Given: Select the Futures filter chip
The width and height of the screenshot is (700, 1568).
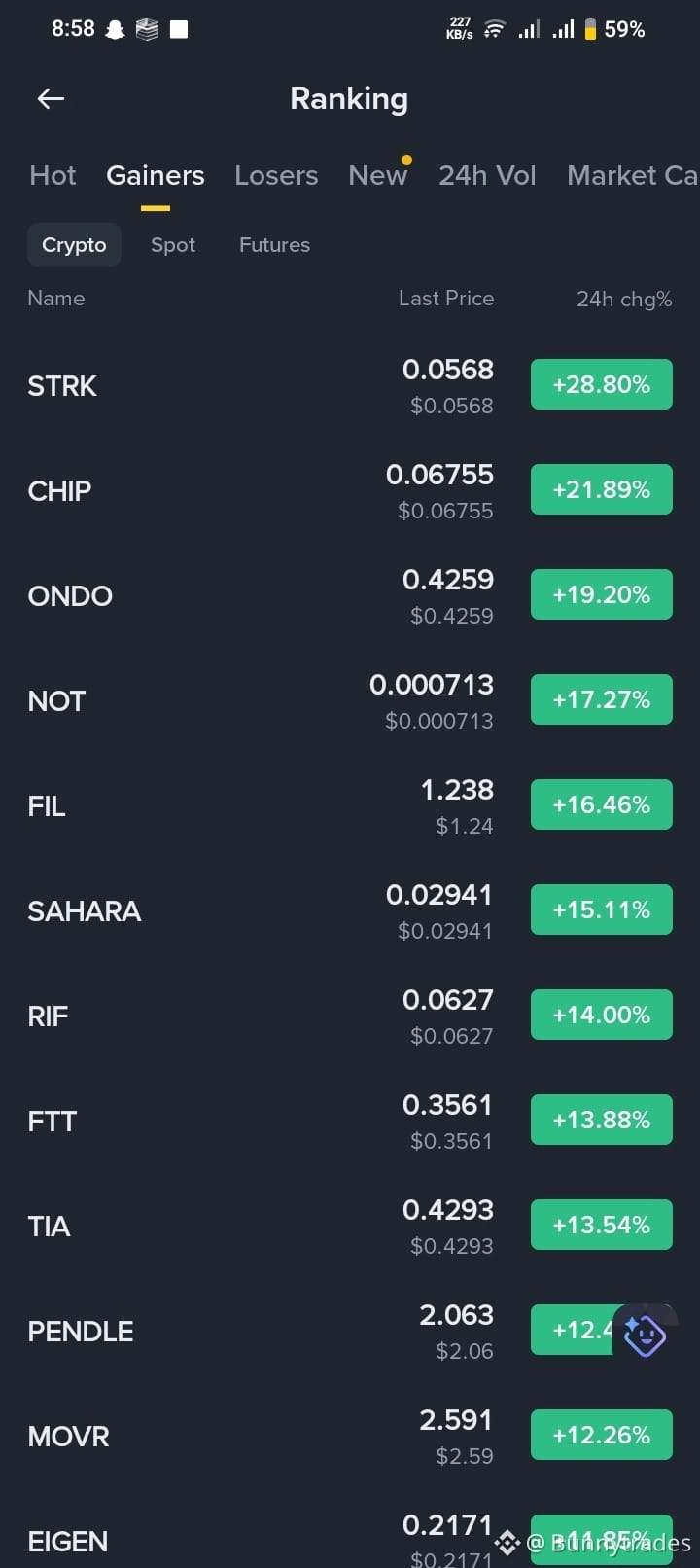Looking at the screenshot, I should coord(274,245).
